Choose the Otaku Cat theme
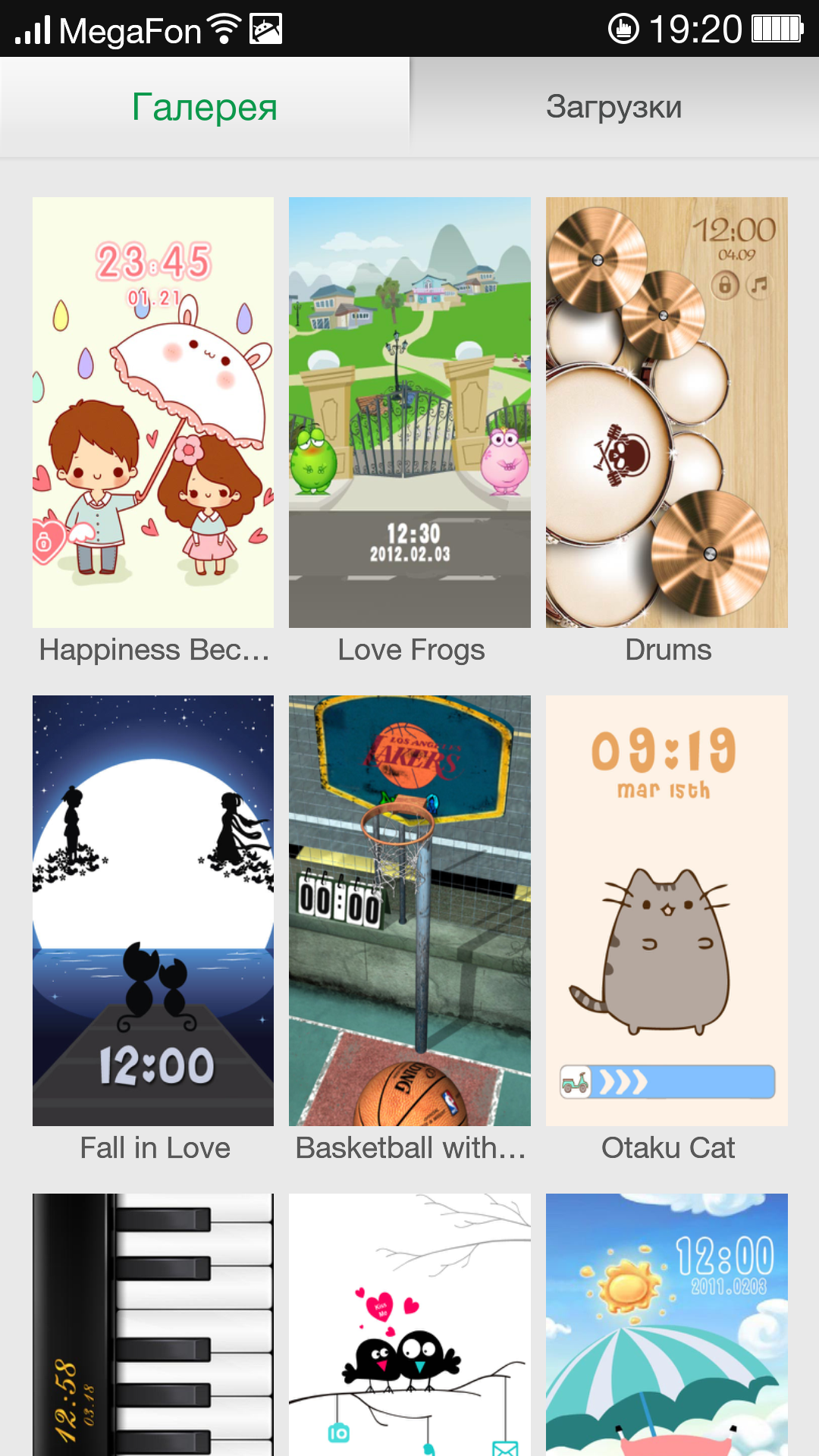 [667, 910]
